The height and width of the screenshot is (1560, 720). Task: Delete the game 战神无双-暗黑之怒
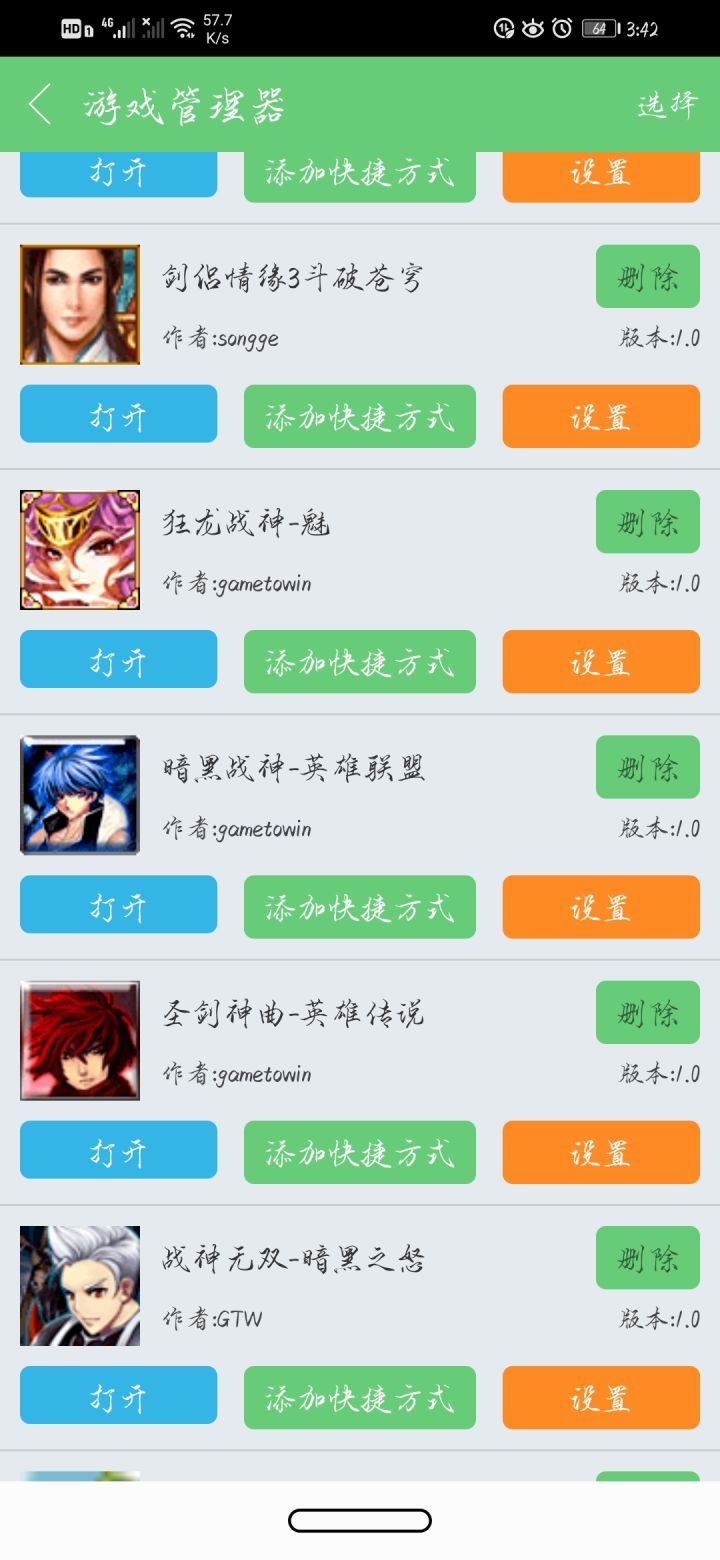click(x=648, y=1258)
